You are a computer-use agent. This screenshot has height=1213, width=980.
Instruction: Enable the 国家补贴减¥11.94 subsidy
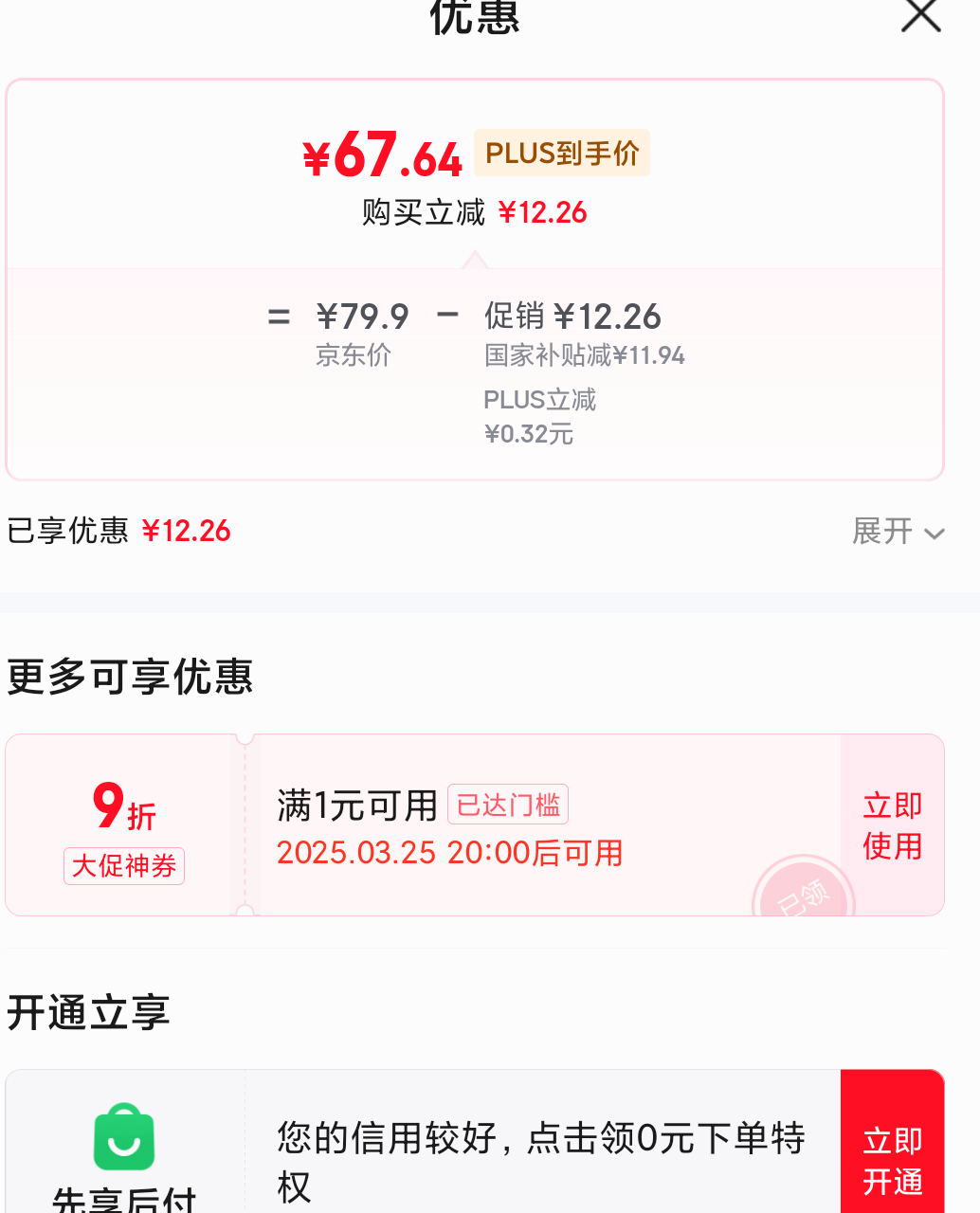pos(584,354)
